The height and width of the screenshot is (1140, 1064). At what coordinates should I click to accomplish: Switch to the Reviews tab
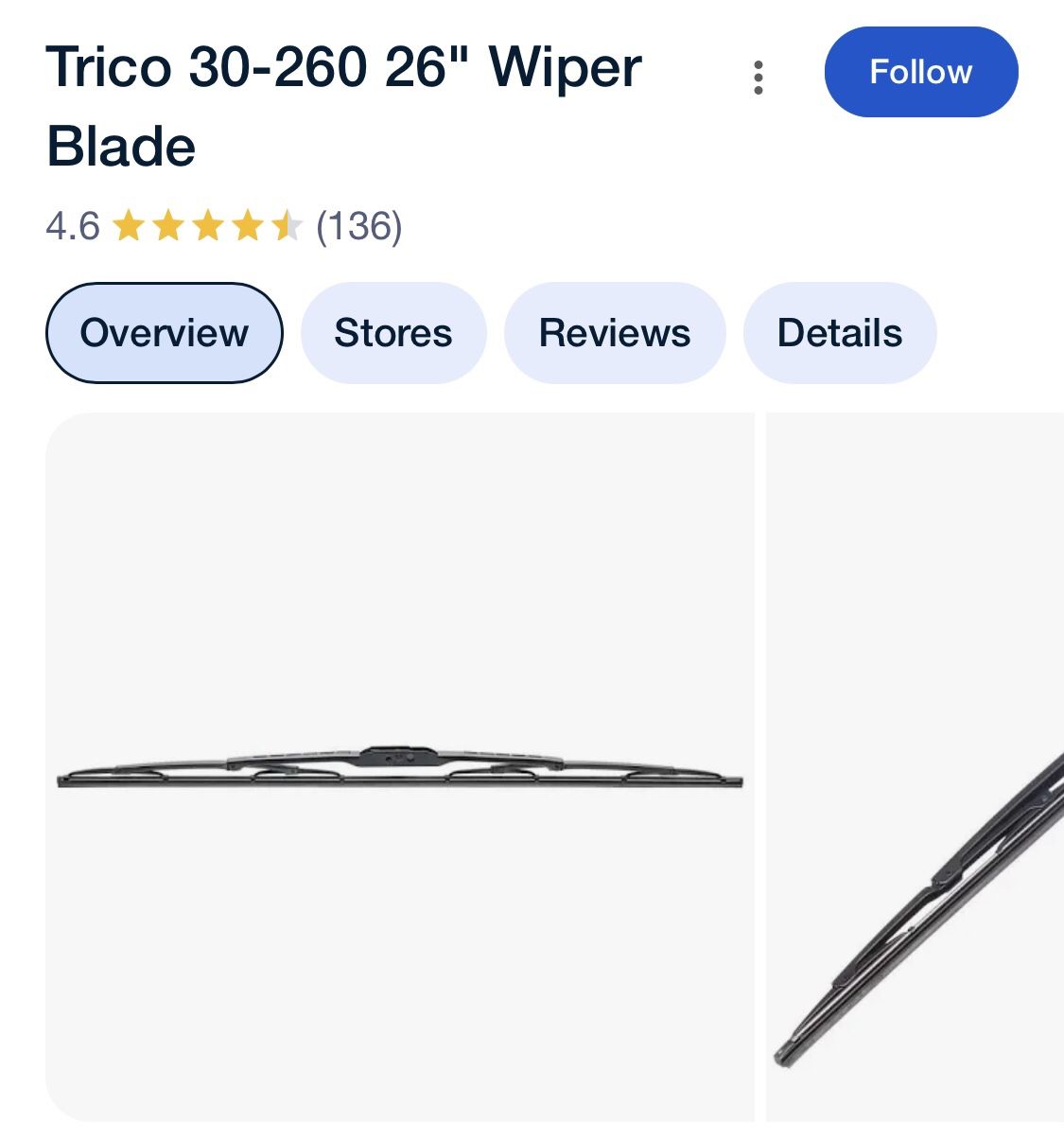point(615,332)
